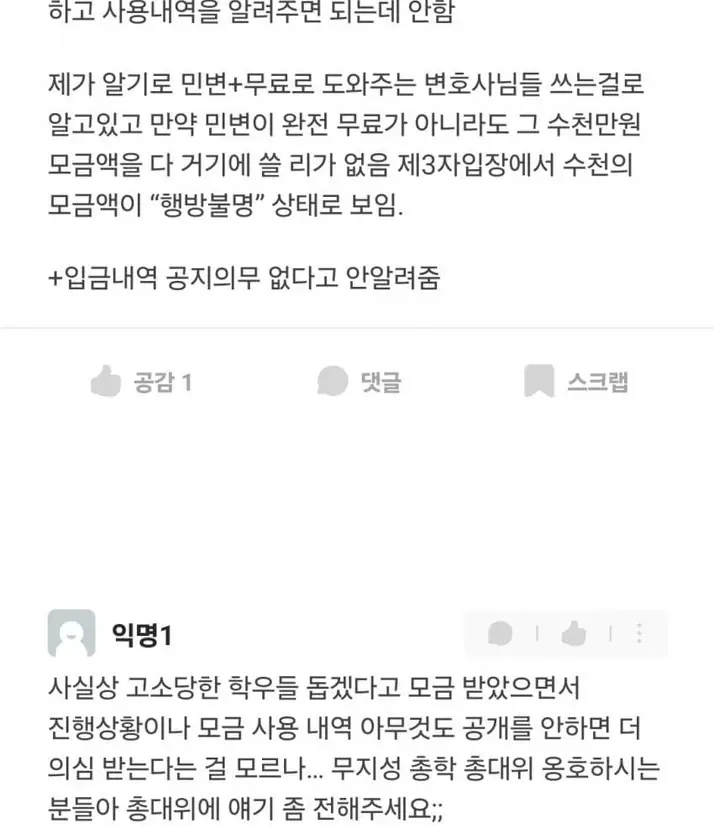Scrap the post with the 스크랩 button
The image size is (714, 826).
click(x=577, y=381)
